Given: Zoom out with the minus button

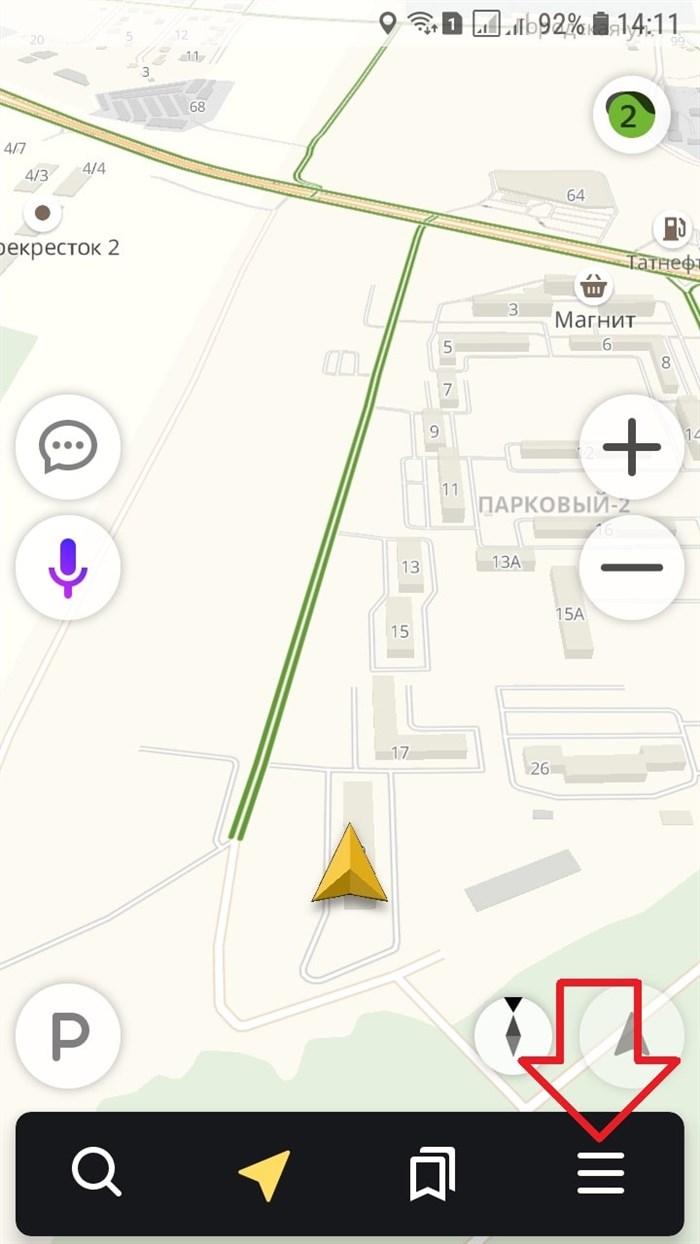Looking at the screenshot, I should point(632,568).
